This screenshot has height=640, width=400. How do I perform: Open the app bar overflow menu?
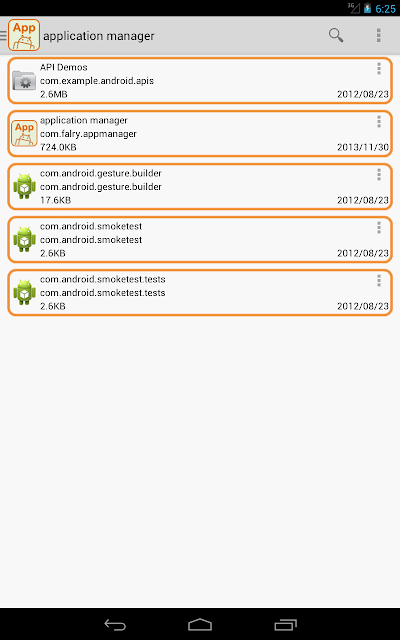click(379, 36)
